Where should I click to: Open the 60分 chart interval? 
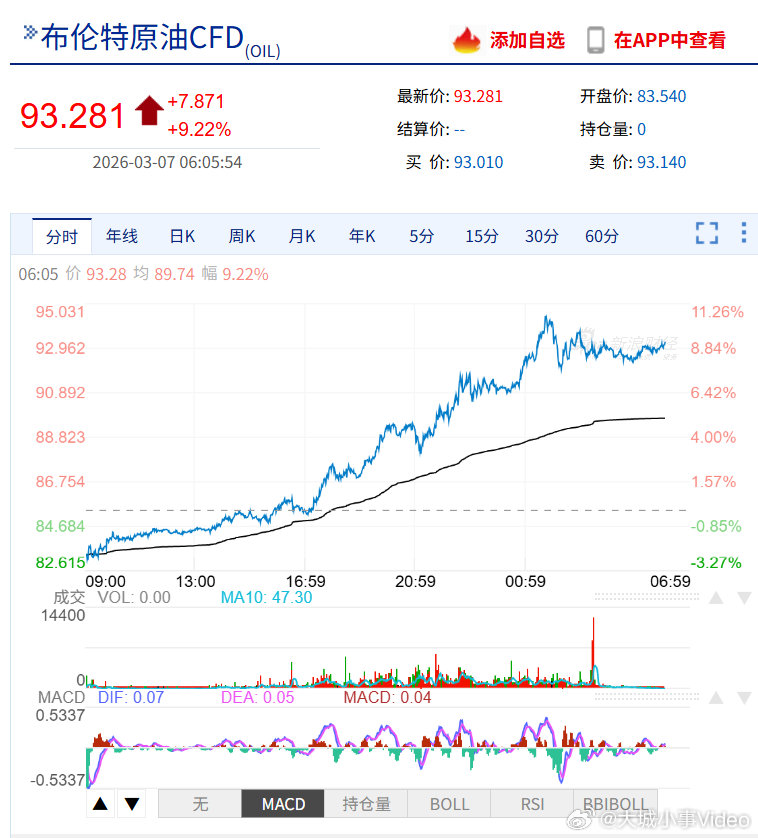click(x=601, y=236)
